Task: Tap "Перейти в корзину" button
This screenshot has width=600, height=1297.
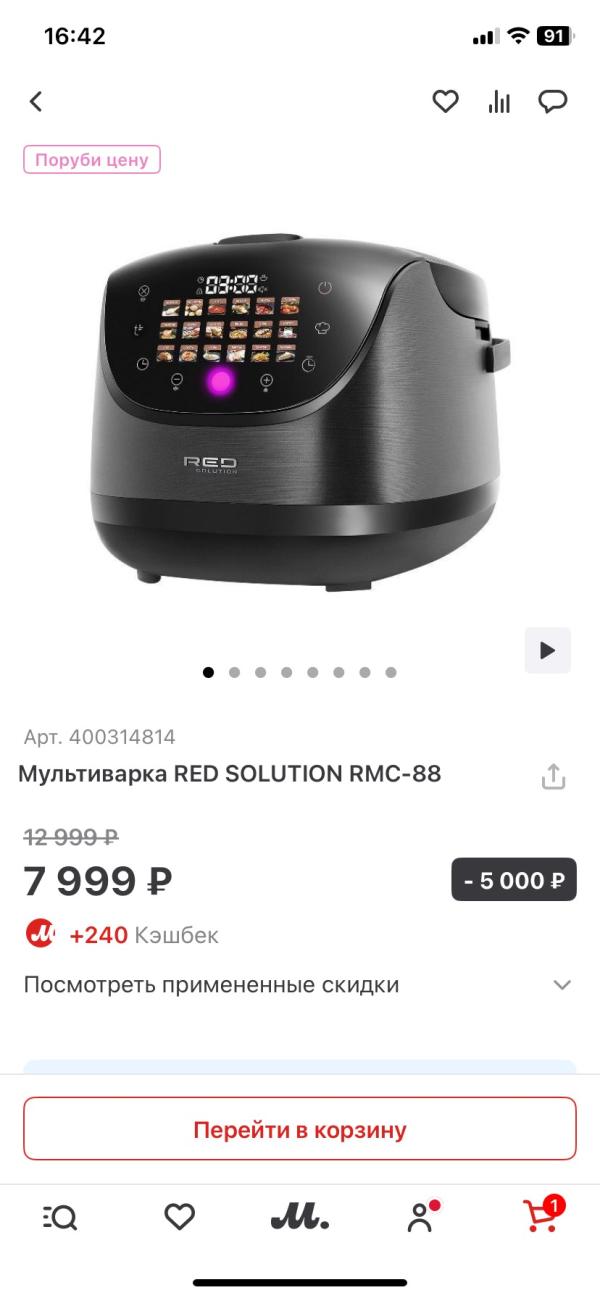Action: [x=300, y=1130]
